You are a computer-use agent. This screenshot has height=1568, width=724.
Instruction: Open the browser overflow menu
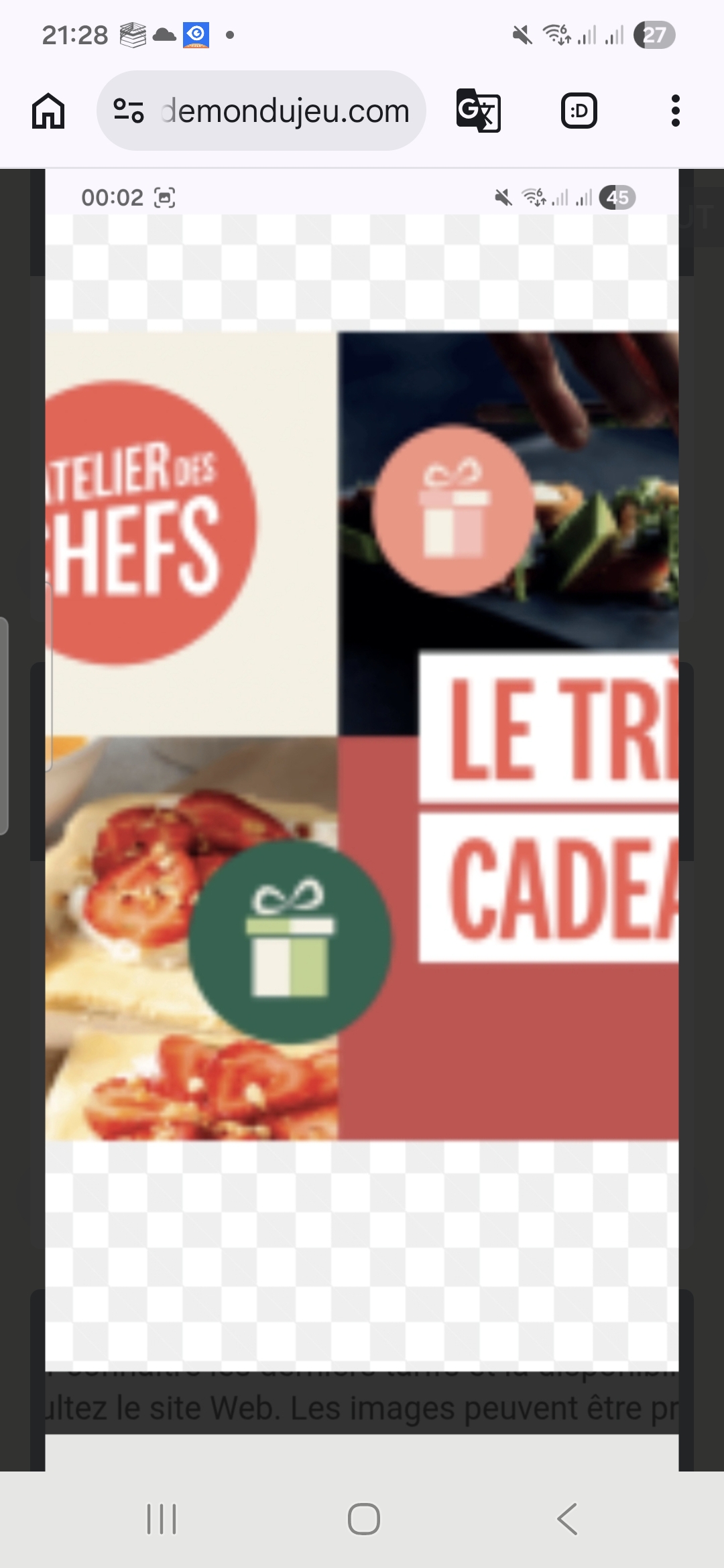tap(675, 111)
